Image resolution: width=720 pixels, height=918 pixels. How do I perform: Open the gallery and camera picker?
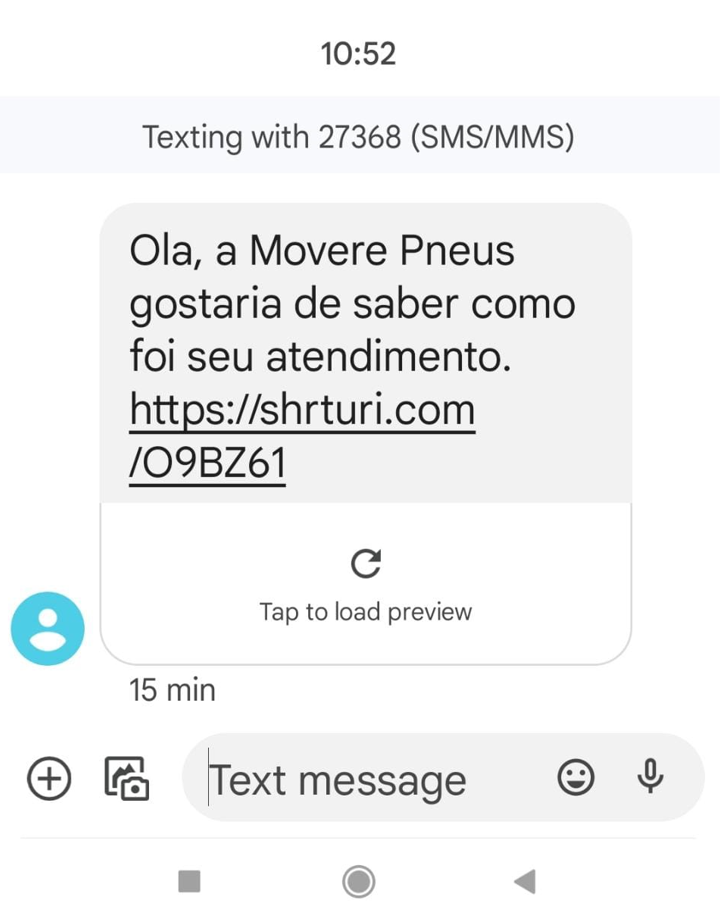pos(127,778)
